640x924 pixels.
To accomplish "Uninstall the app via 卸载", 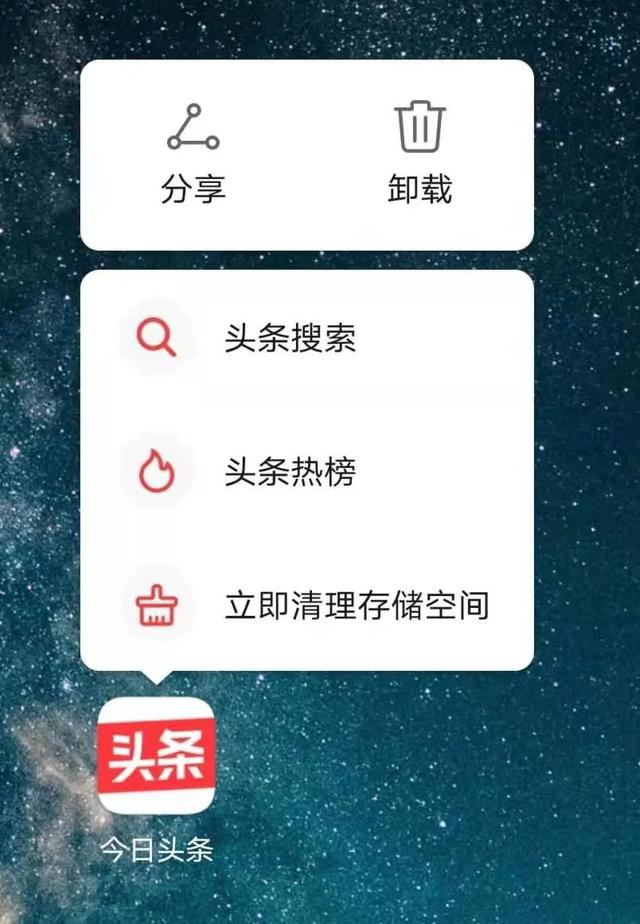I will click(x=420, y=155).
